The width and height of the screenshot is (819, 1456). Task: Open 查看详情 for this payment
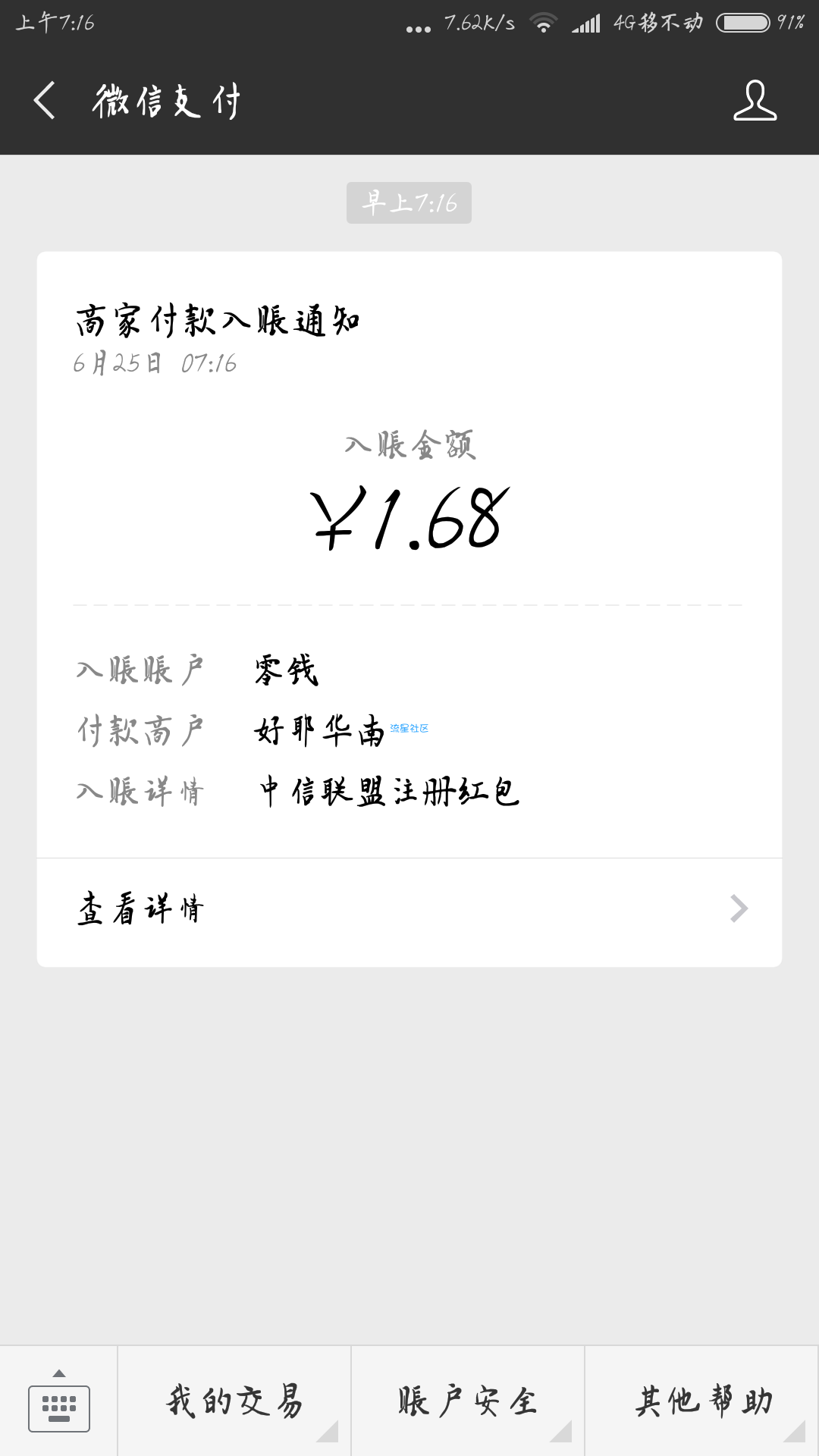pyautogui.click(x=409, y=908)
